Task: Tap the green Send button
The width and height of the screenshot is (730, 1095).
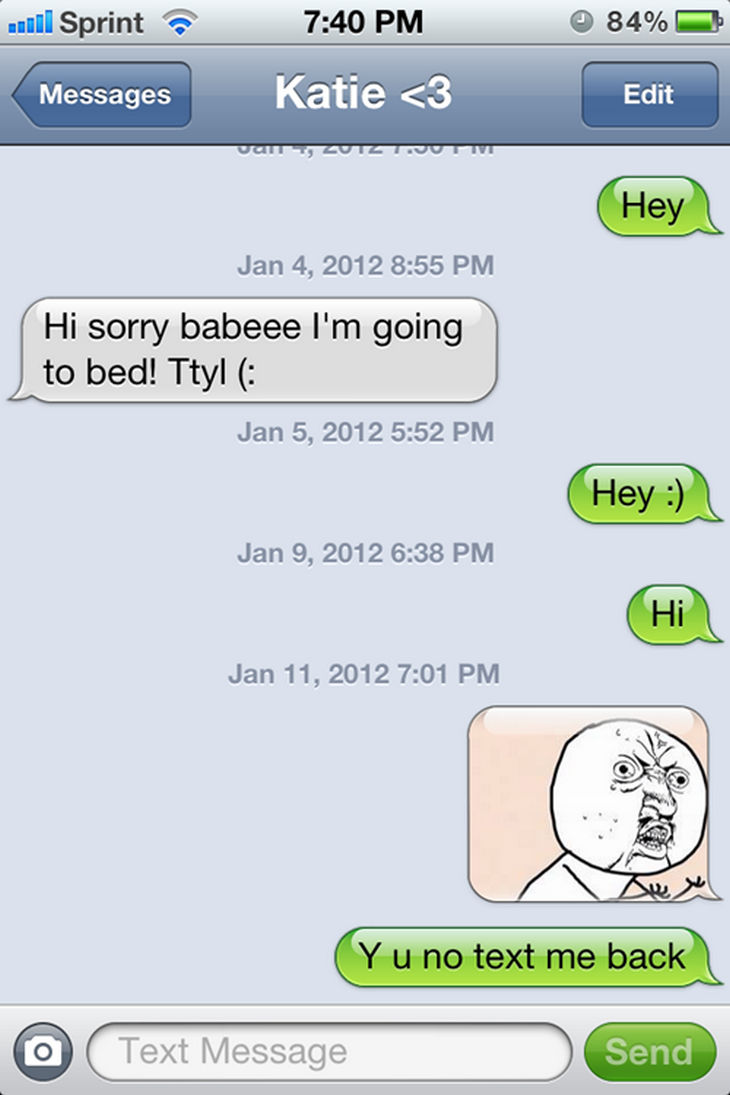Action: pyautogui.click(x=649, y=1051)
